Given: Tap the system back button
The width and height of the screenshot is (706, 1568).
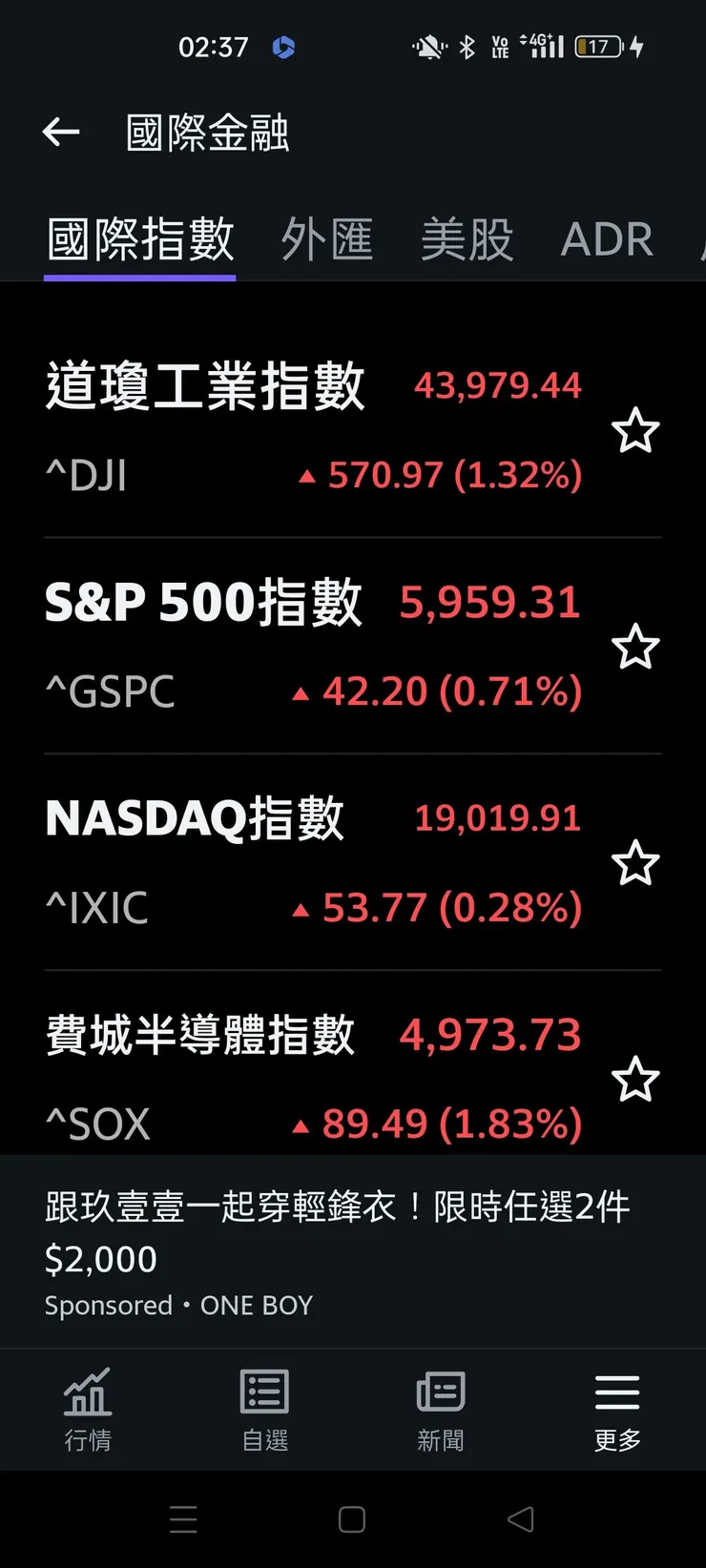Looking at the screenshot, I should [521, 1519].
